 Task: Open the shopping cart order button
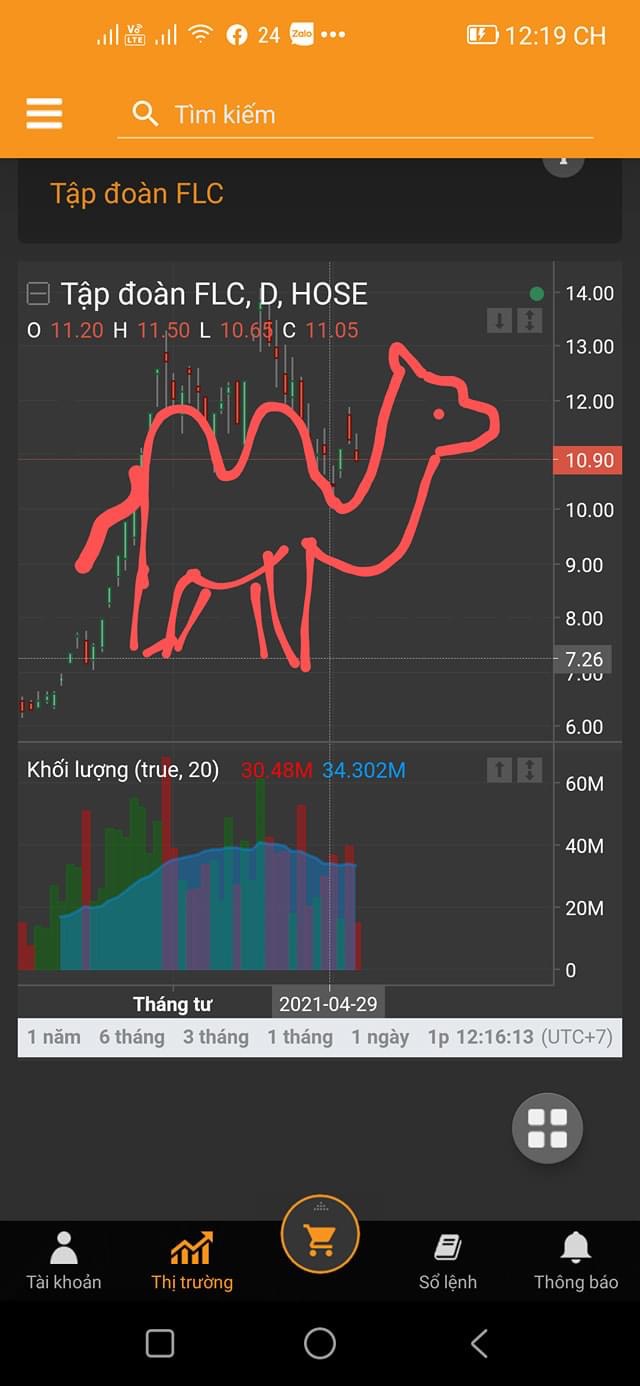click(320, 1239)
